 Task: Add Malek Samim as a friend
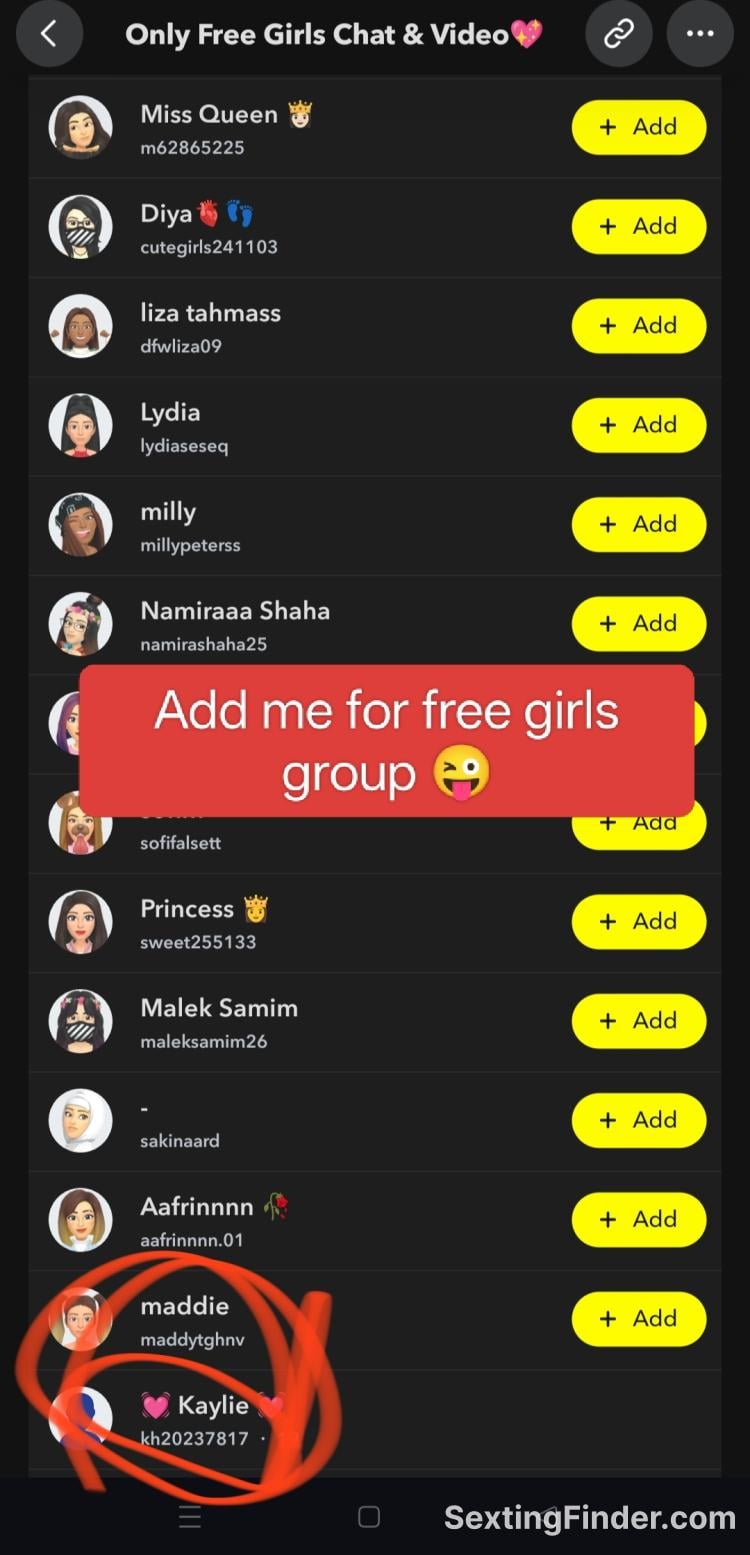[x=638, y=1020]
